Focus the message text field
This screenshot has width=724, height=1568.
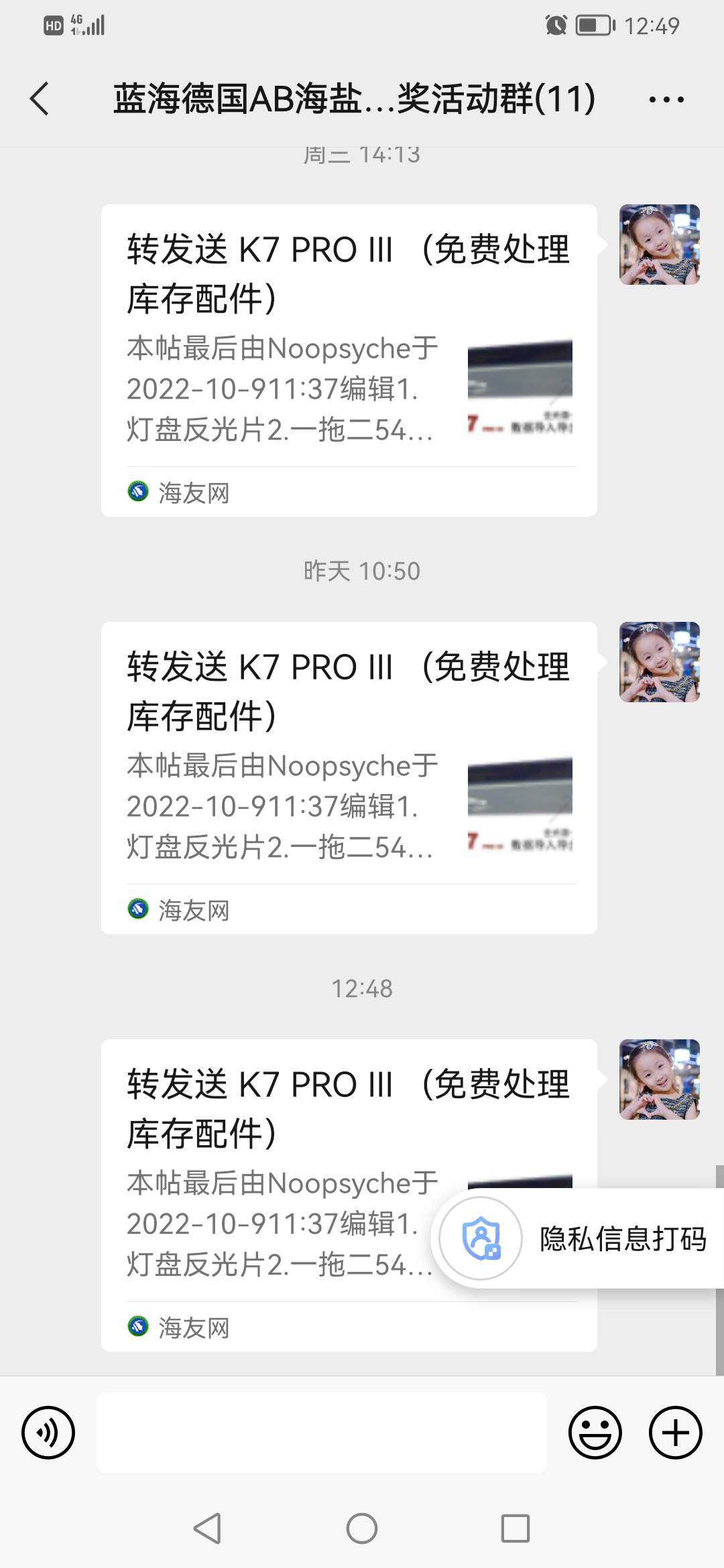322,1433
